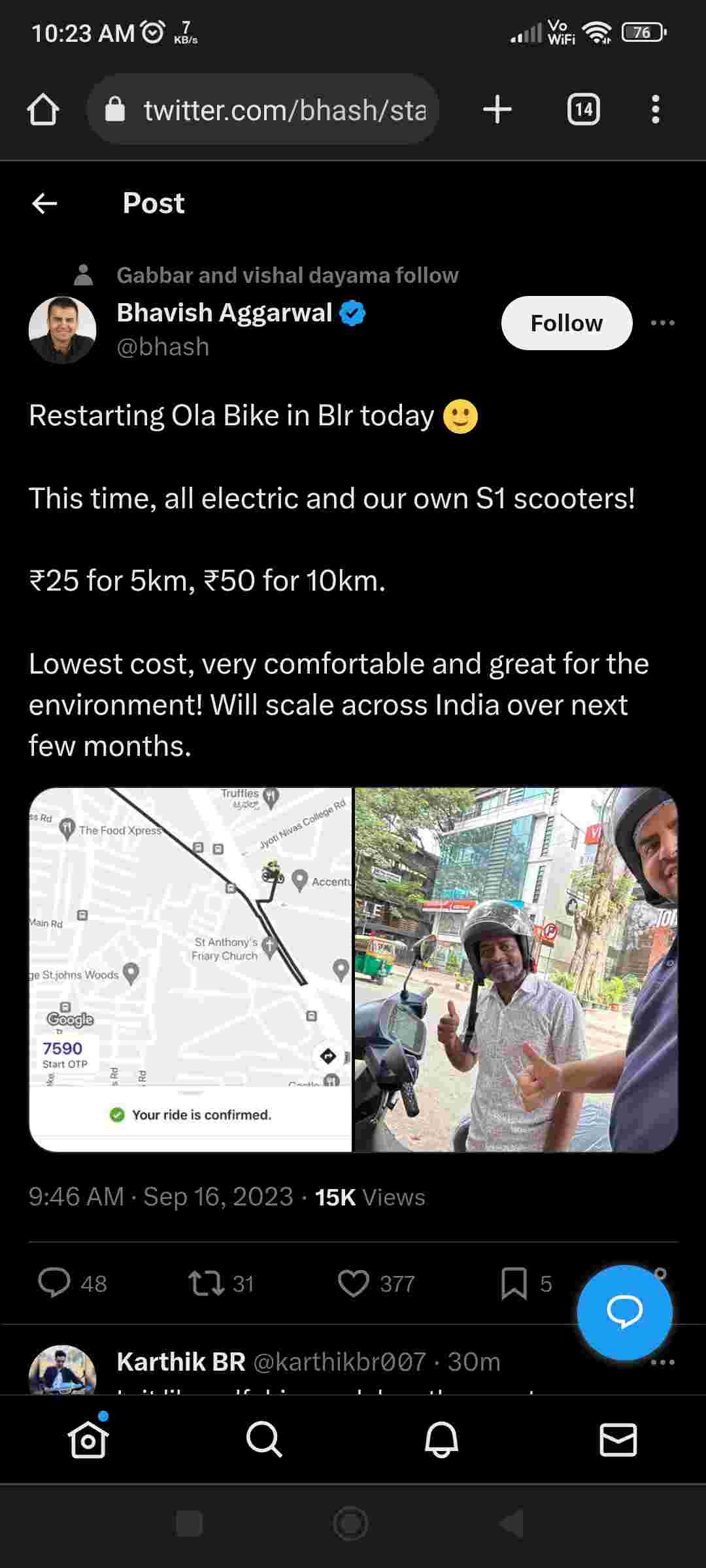Screen dimensions: 706x1568
Task: Open the Messages tab
Action: click(x=618, y=1439)
